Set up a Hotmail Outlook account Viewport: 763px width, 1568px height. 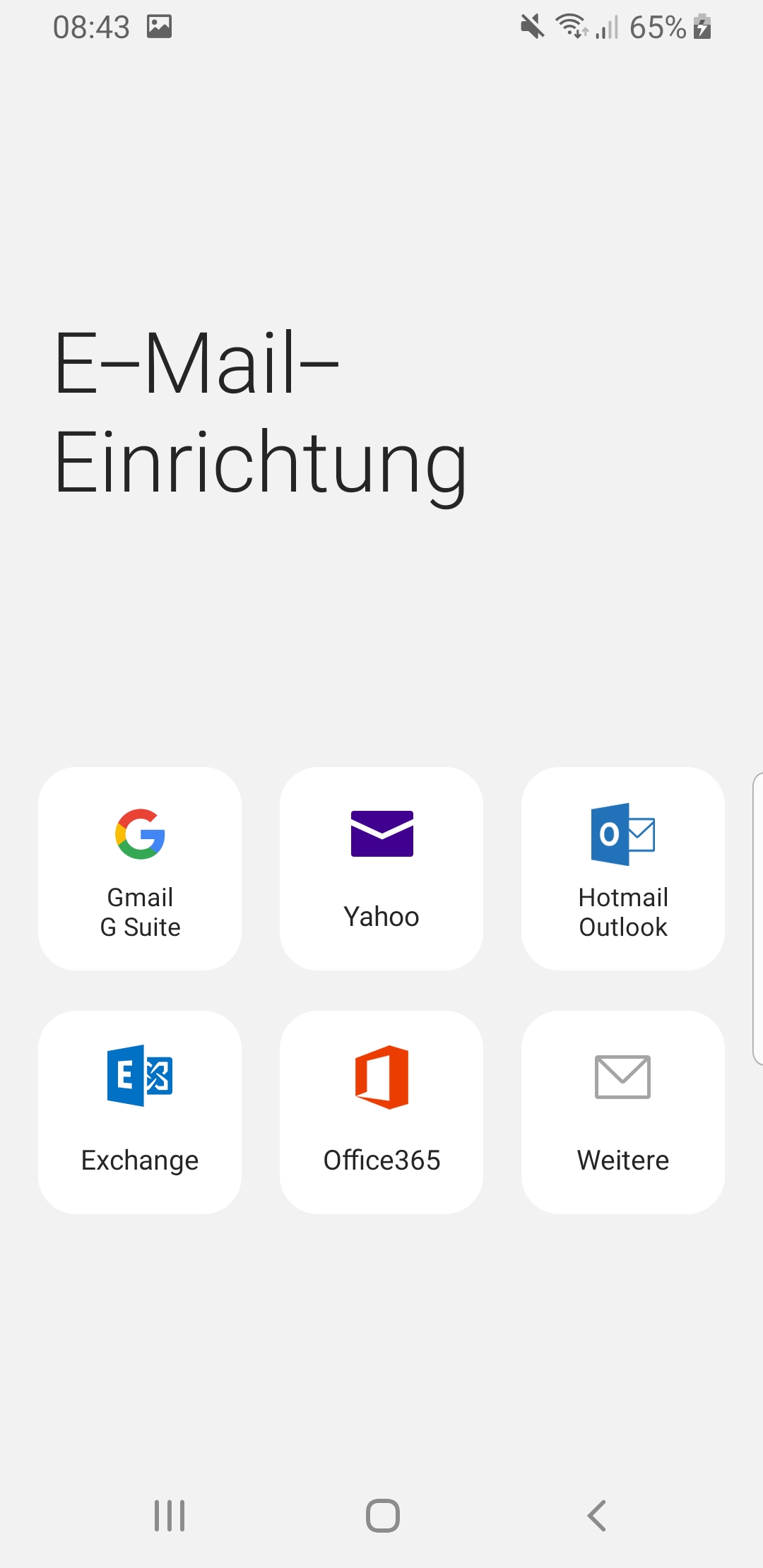coord(623,869)
